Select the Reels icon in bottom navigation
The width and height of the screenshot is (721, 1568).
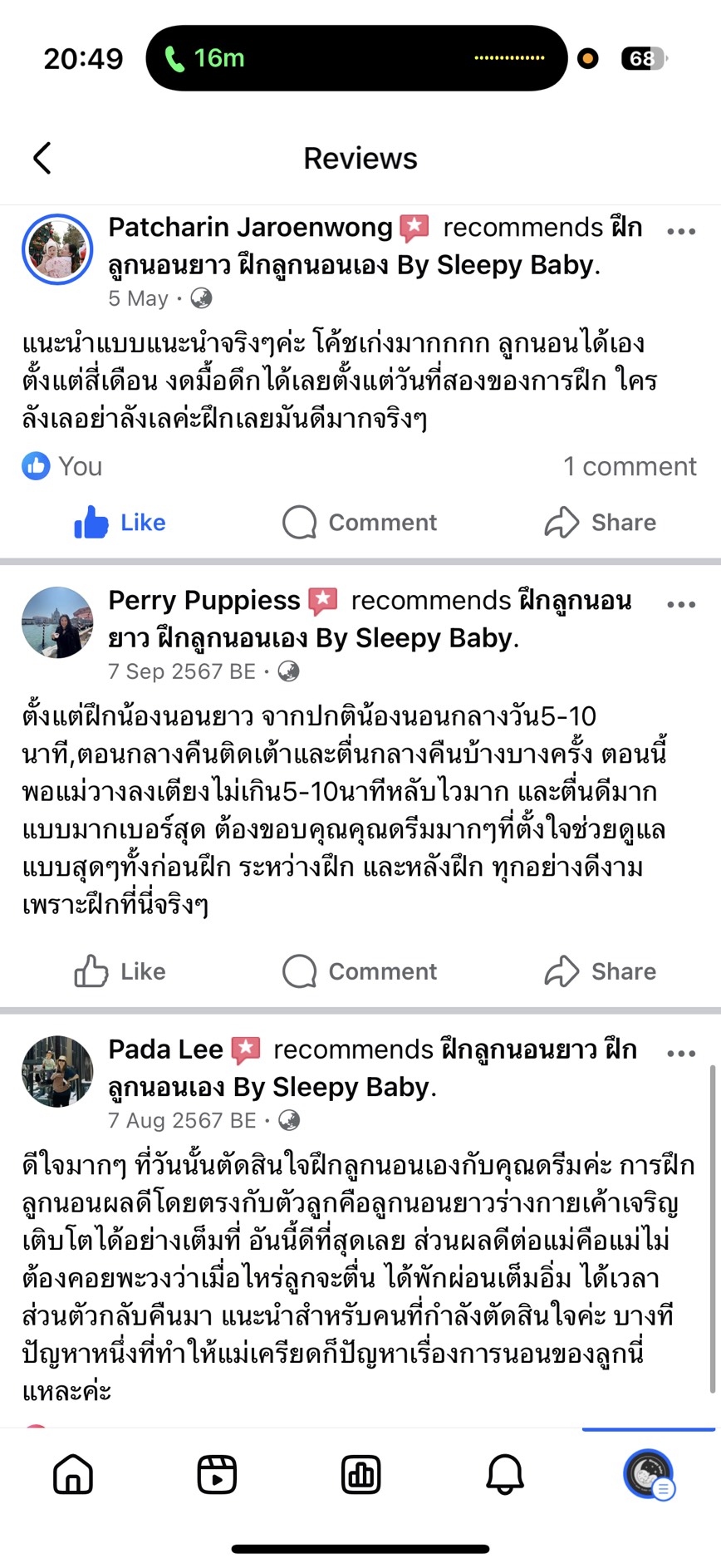(216, 1475)
